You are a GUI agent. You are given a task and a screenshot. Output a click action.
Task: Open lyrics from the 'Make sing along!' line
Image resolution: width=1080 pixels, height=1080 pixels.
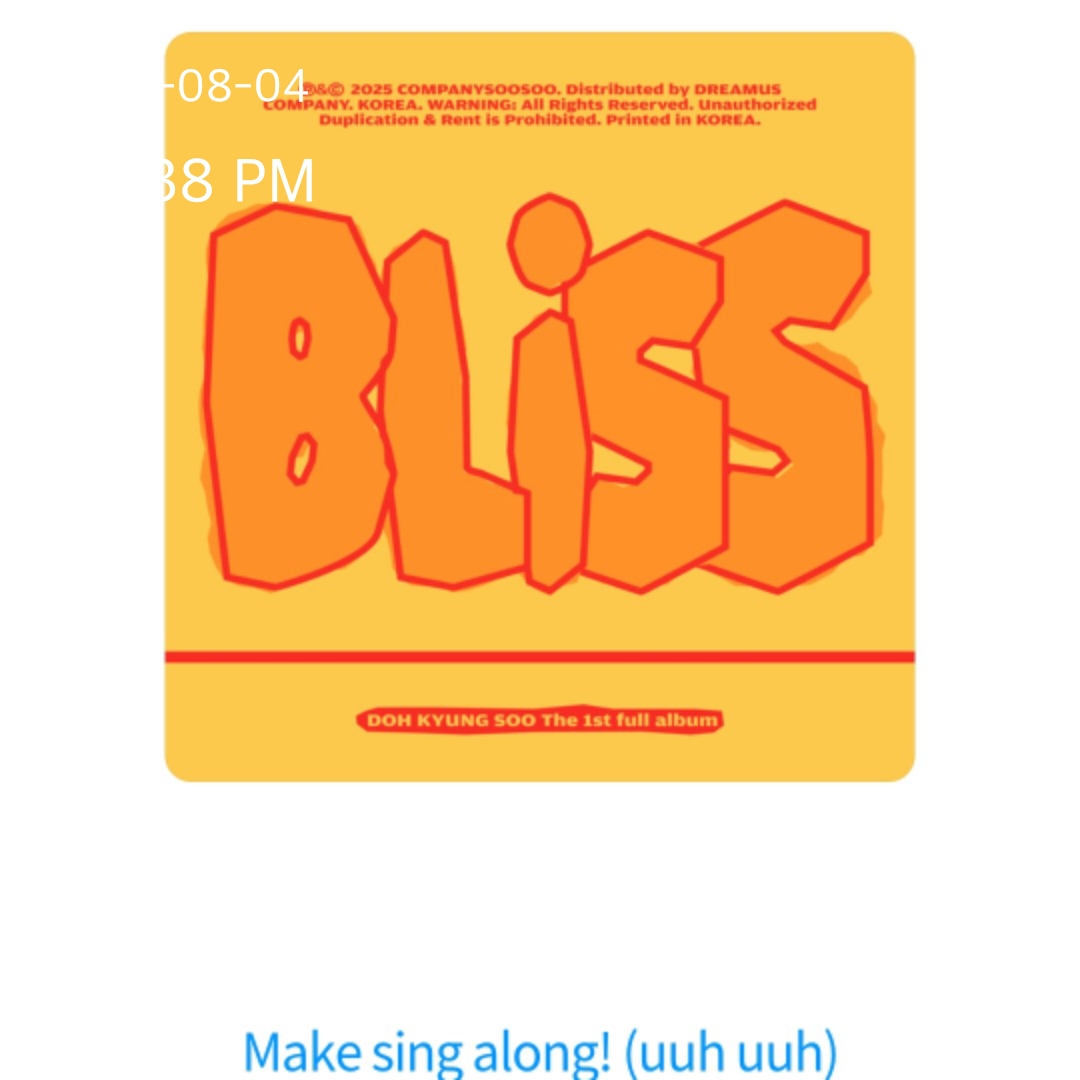tap(541, 1052)
